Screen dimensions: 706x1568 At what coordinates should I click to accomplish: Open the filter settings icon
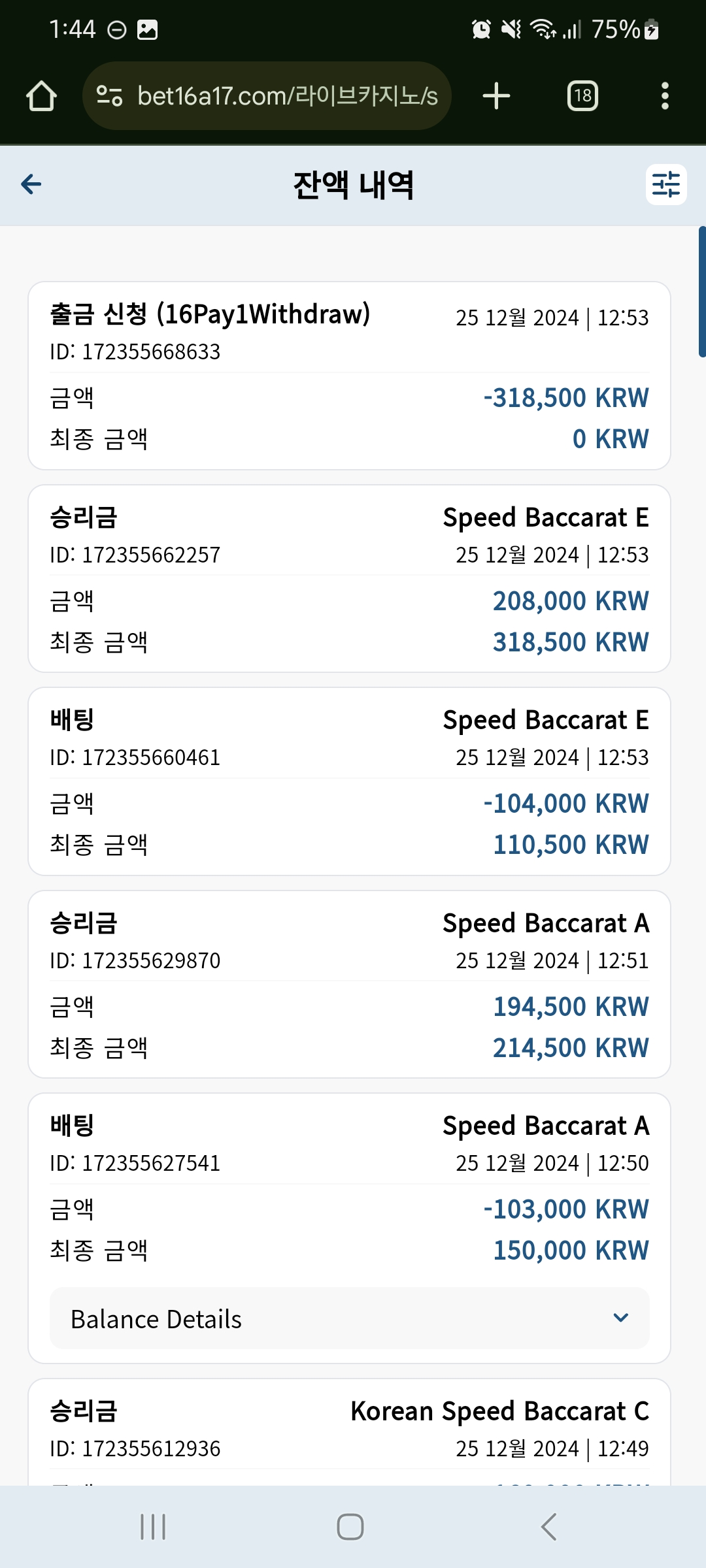pyautogui.click(x=666, y=184)
